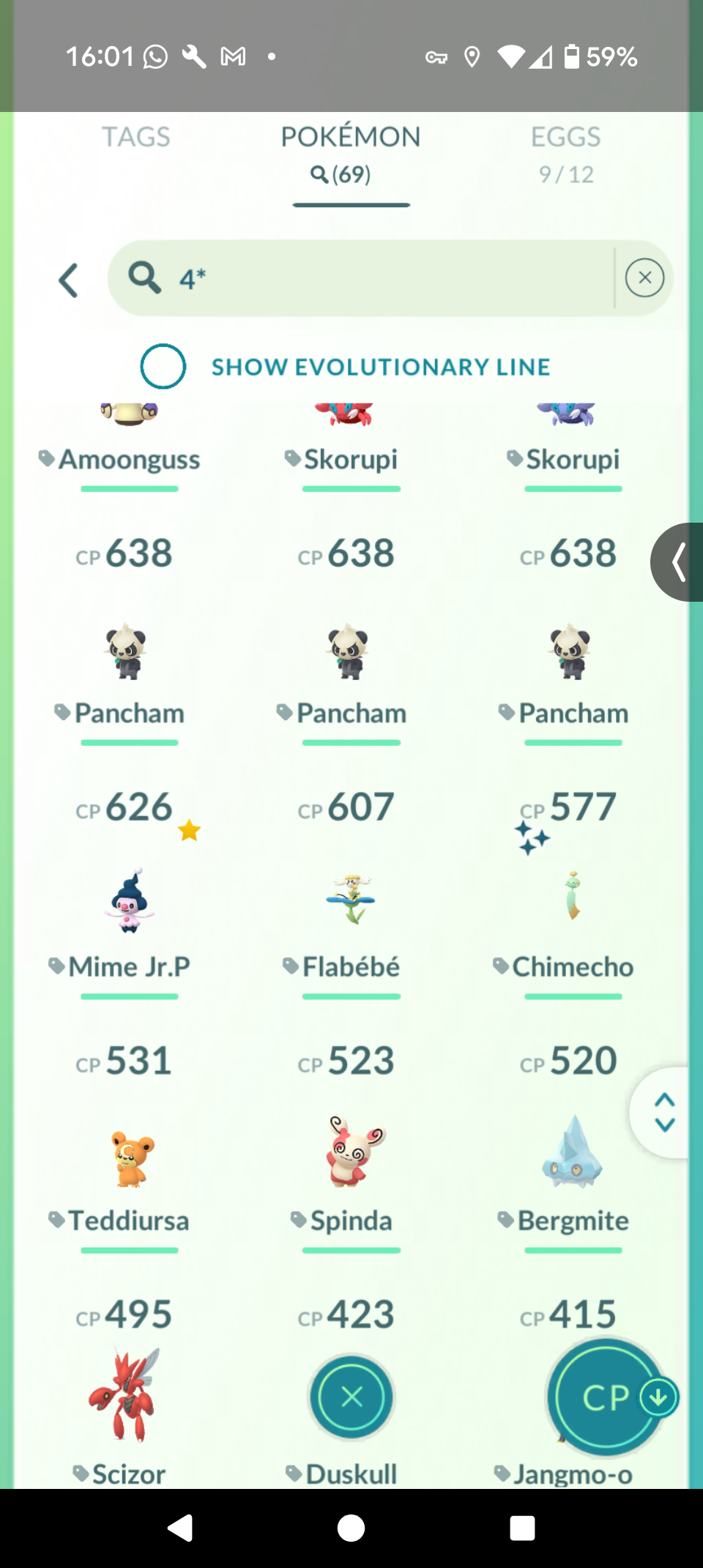Select the Spinda with CP 523

353,1153
